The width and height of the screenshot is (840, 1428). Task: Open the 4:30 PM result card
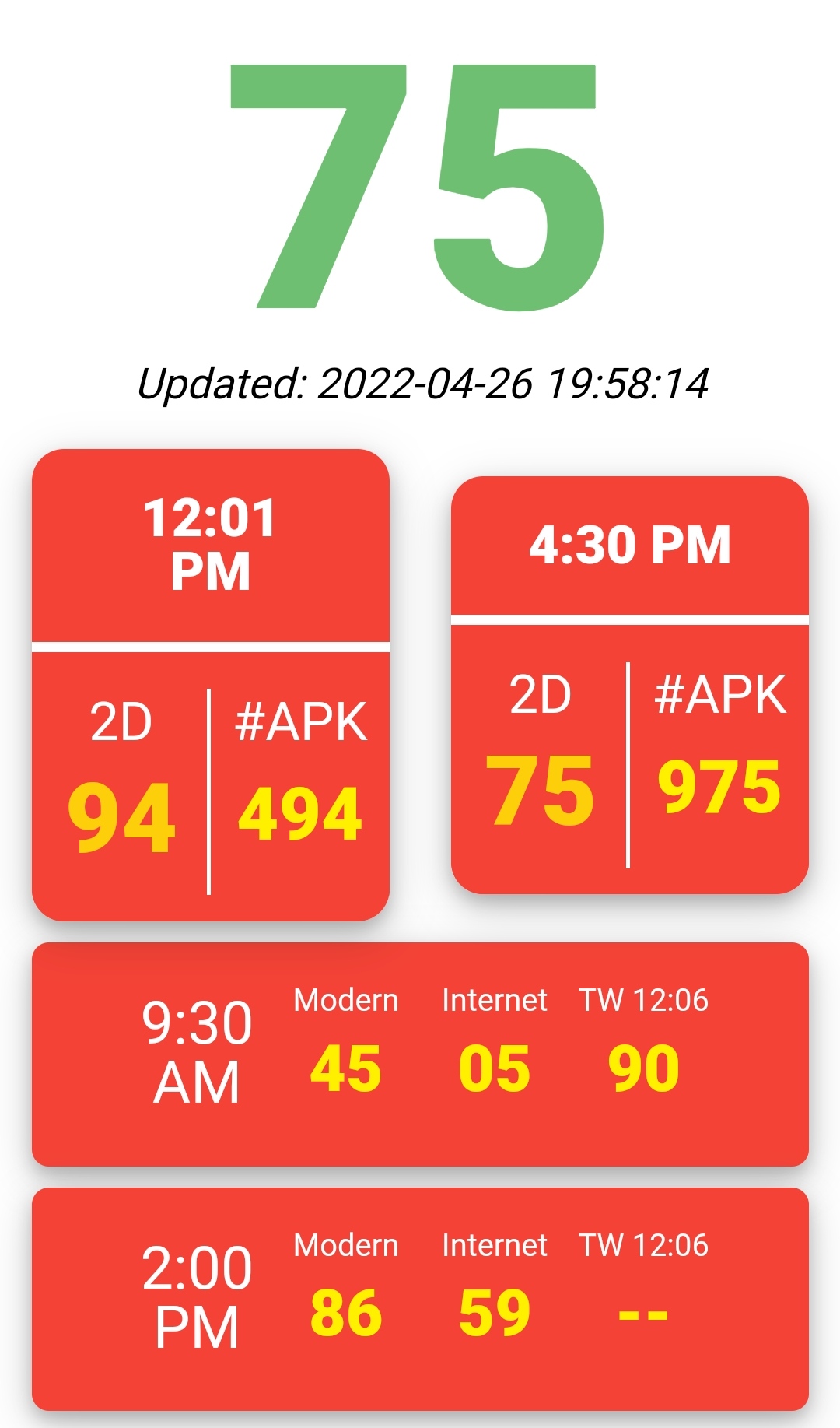coord(630,685)
